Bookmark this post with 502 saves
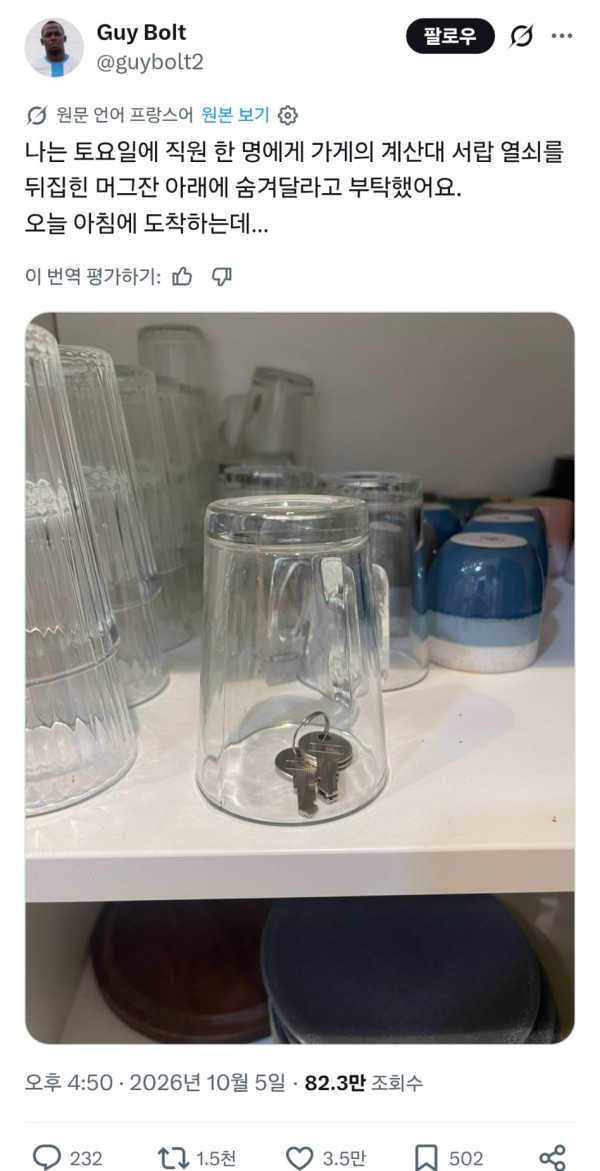600x1171 pixels. coord(448,1158)
